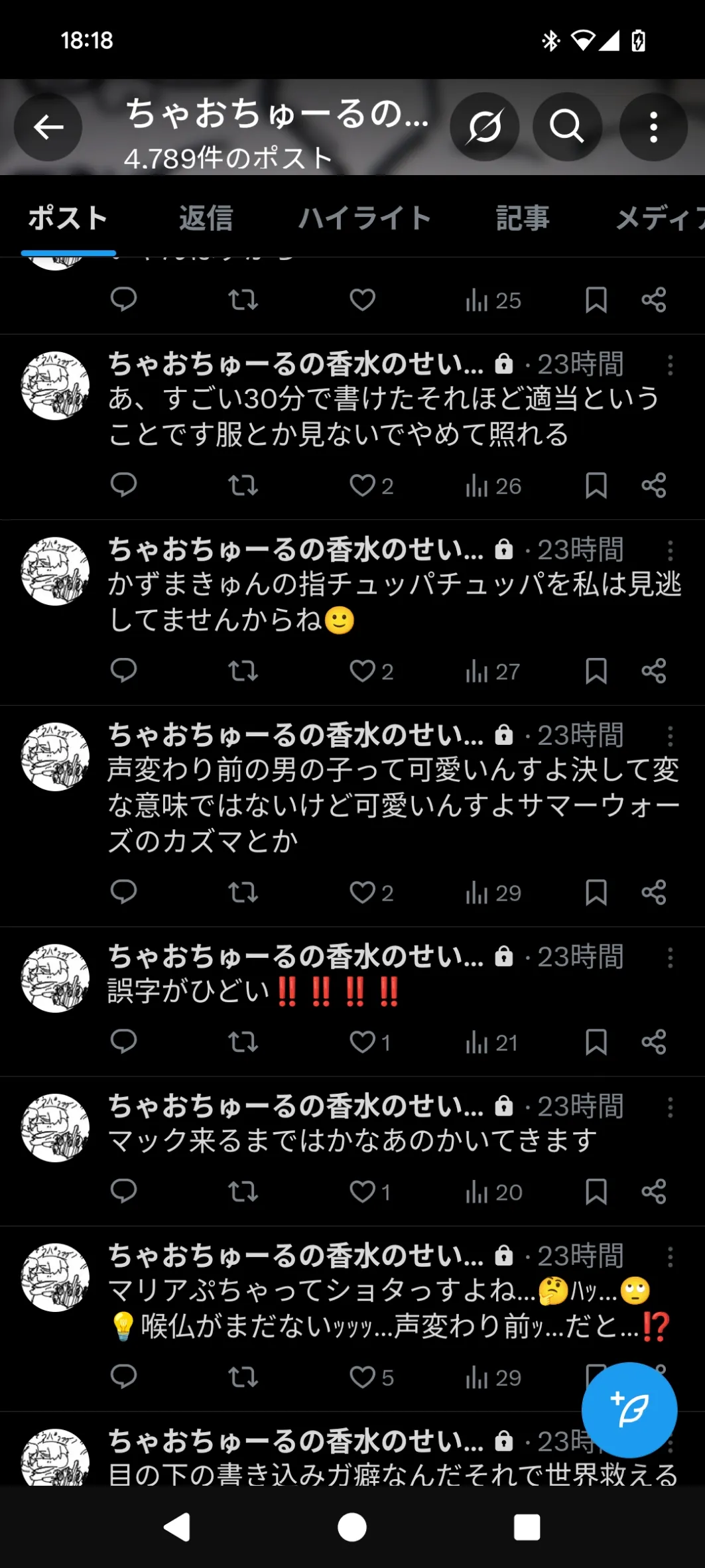Repost the マック来るまで post
This screenshot has width=705, height=1568.
(243, 1192)
